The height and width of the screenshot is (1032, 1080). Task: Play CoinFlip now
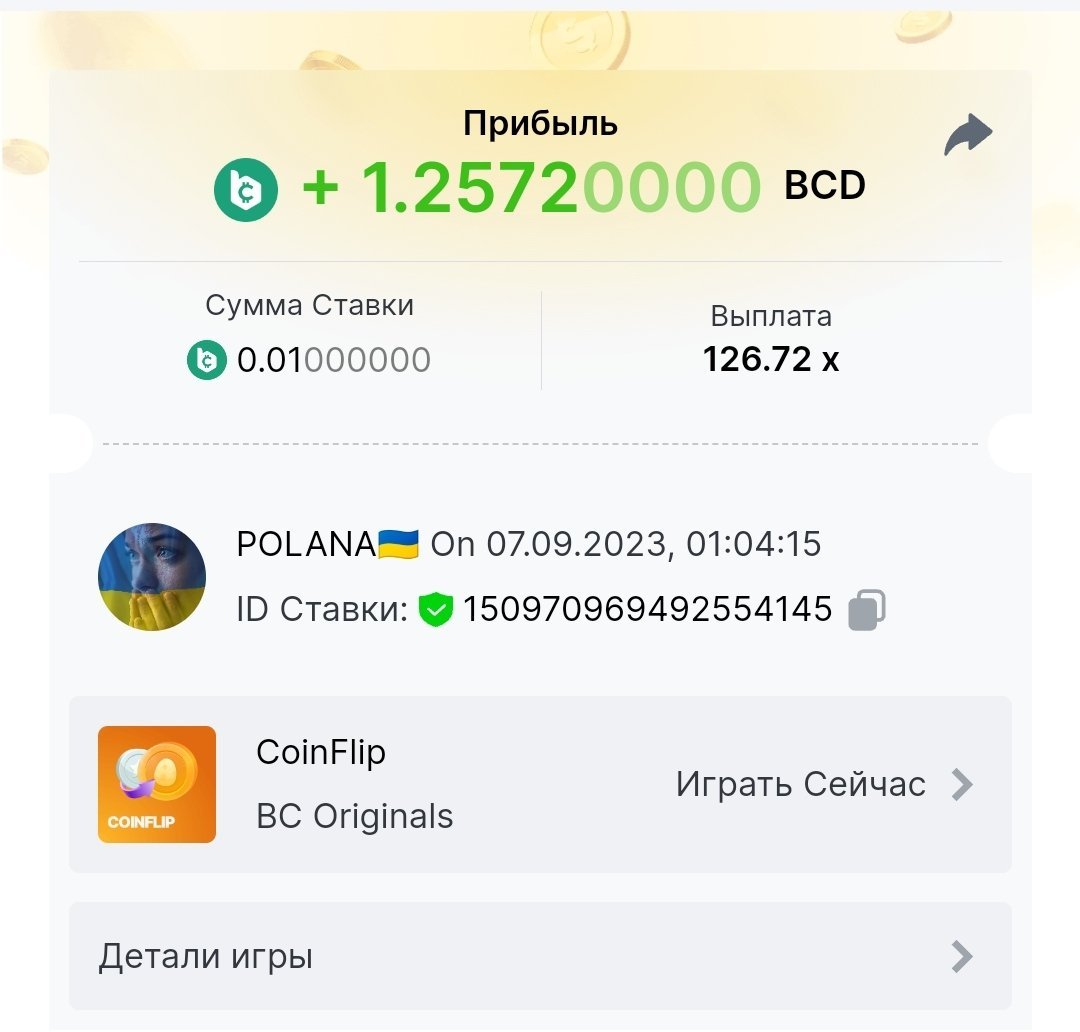point(823,785)
